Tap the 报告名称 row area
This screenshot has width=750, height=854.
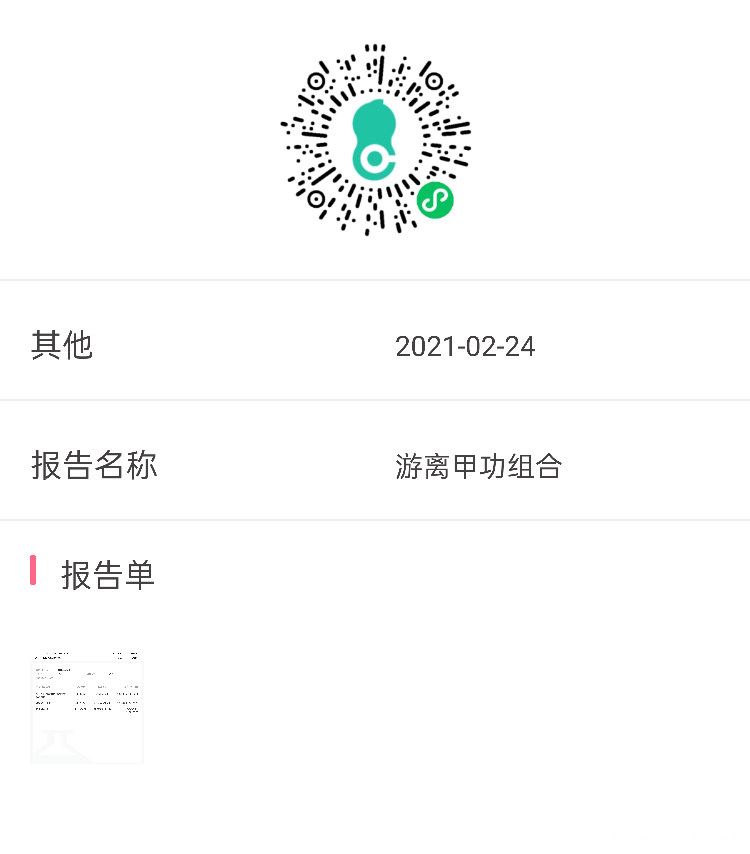point(375,465)
